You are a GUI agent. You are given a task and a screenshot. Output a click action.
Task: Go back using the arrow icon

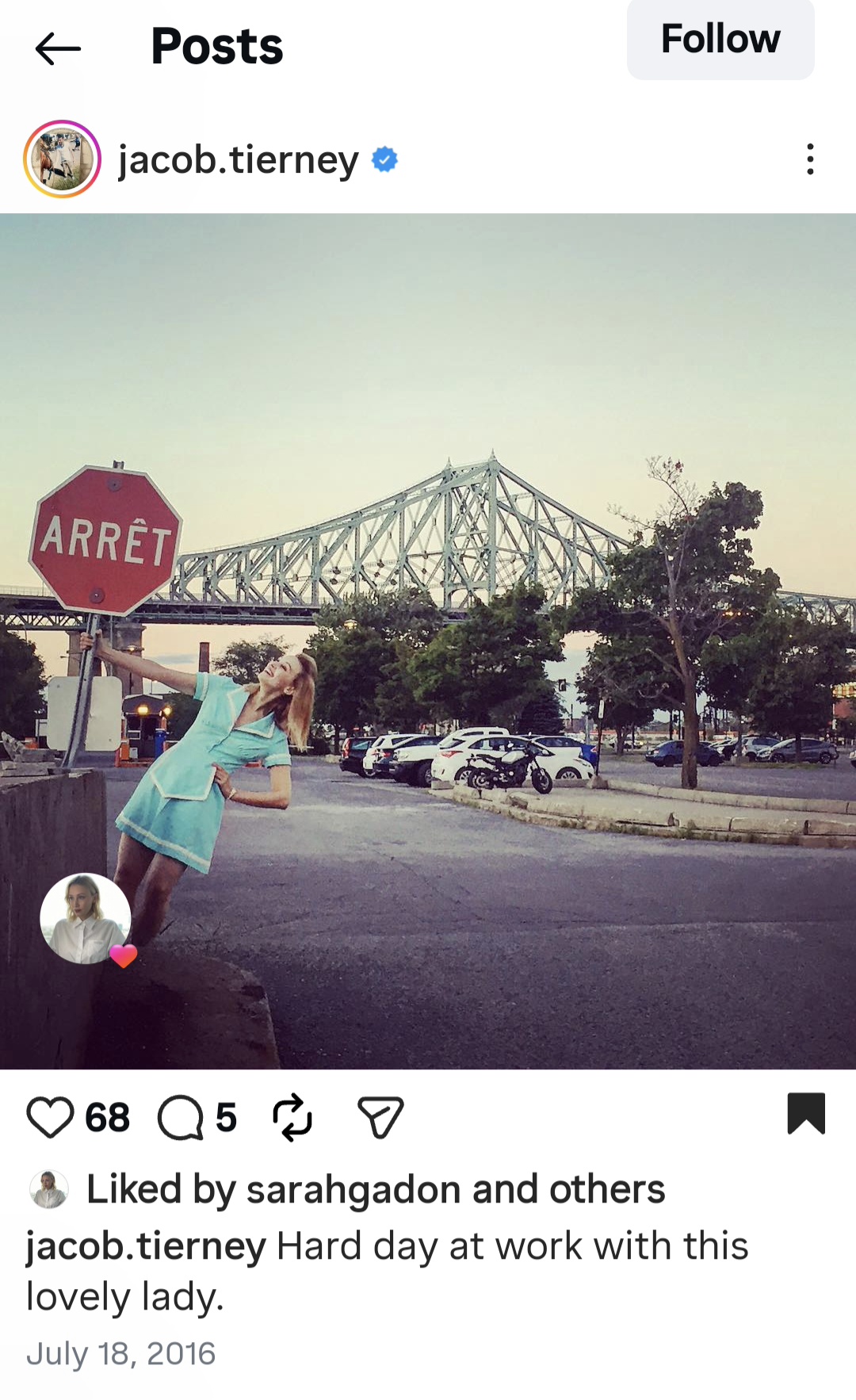(58, 48)
